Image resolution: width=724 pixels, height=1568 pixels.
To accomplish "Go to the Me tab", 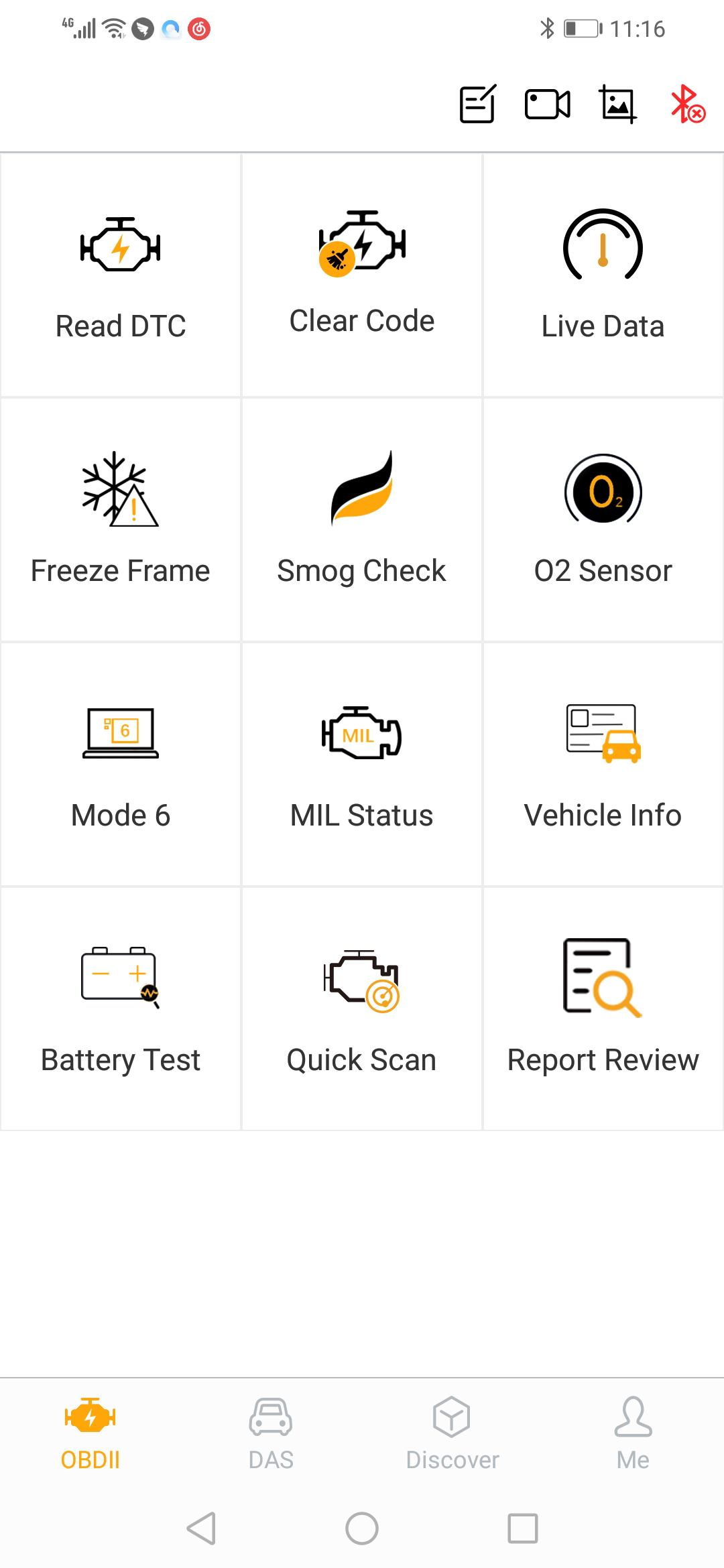I will (x=633, y=1433).
